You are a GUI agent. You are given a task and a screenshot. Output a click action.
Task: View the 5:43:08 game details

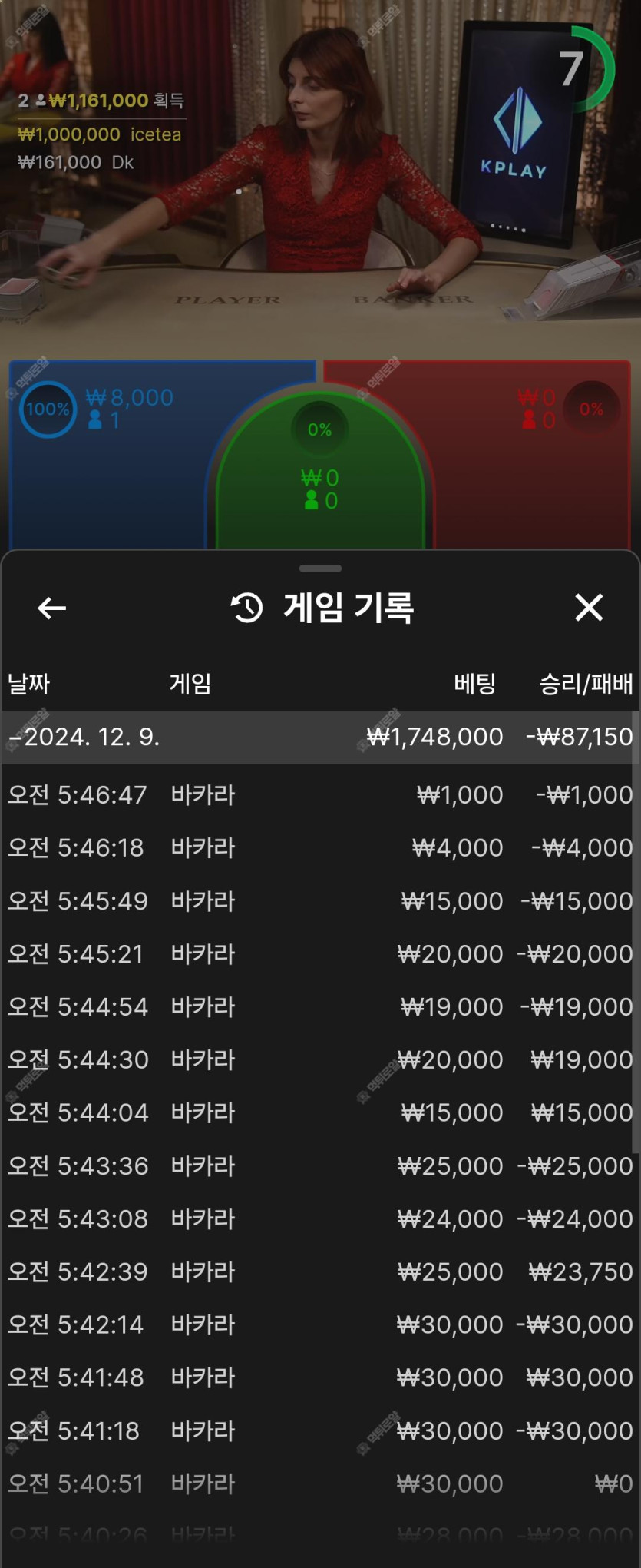tap(319, 1218)
